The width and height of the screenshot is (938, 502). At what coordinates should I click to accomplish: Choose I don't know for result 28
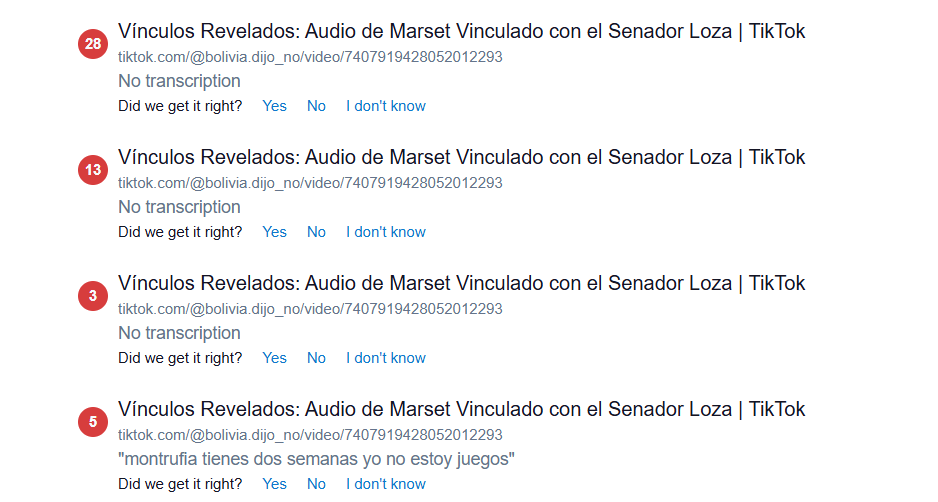pyautogui.click(x=385, y=106)
